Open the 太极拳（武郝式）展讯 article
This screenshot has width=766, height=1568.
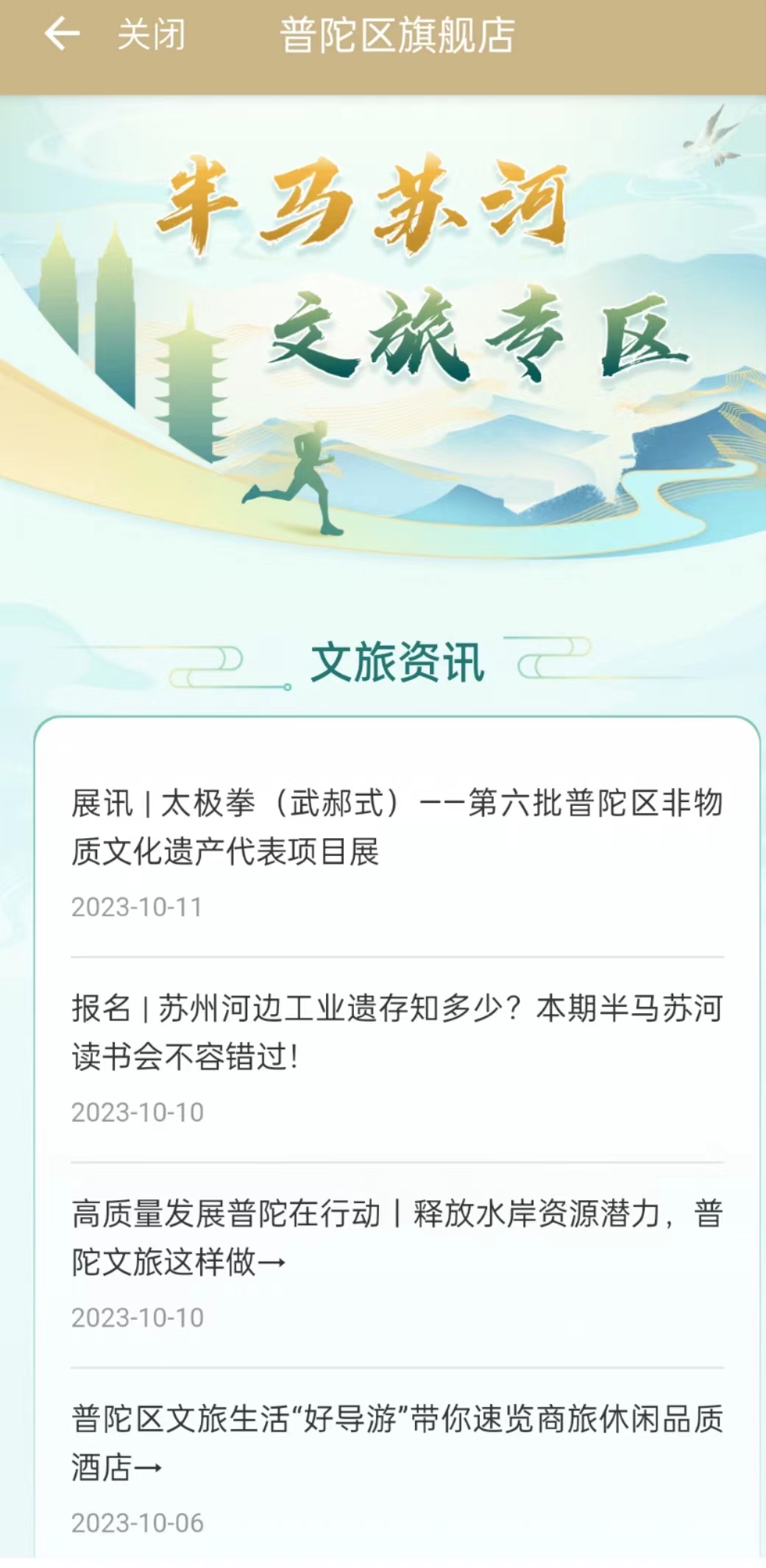point(397,826)
